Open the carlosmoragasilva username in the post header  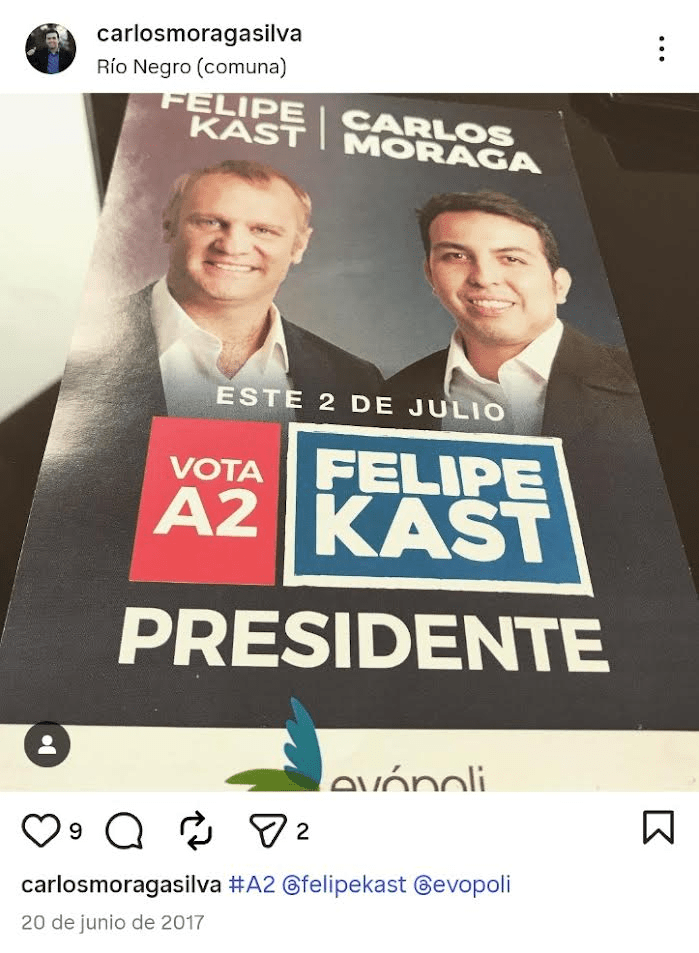(199, 34)
